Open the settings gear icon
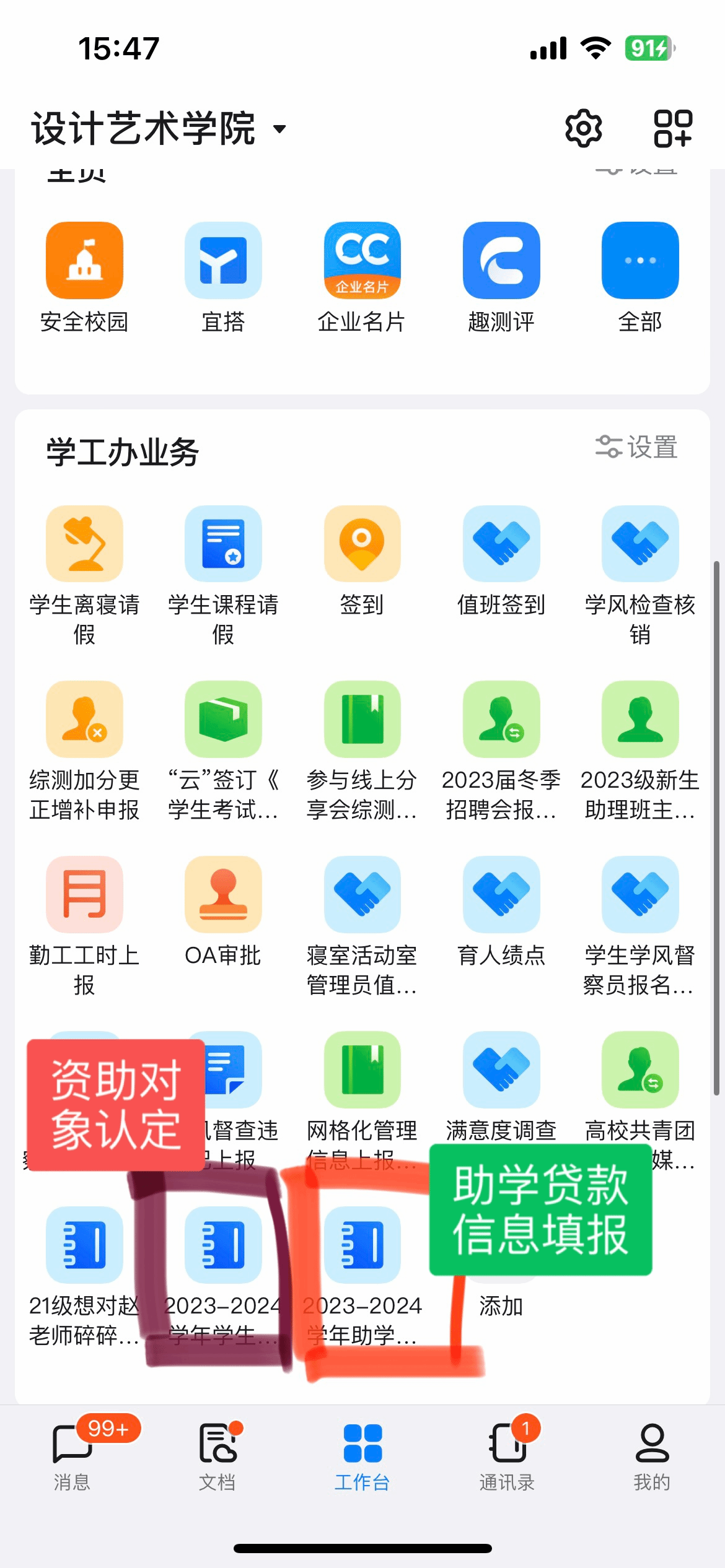 583,128
